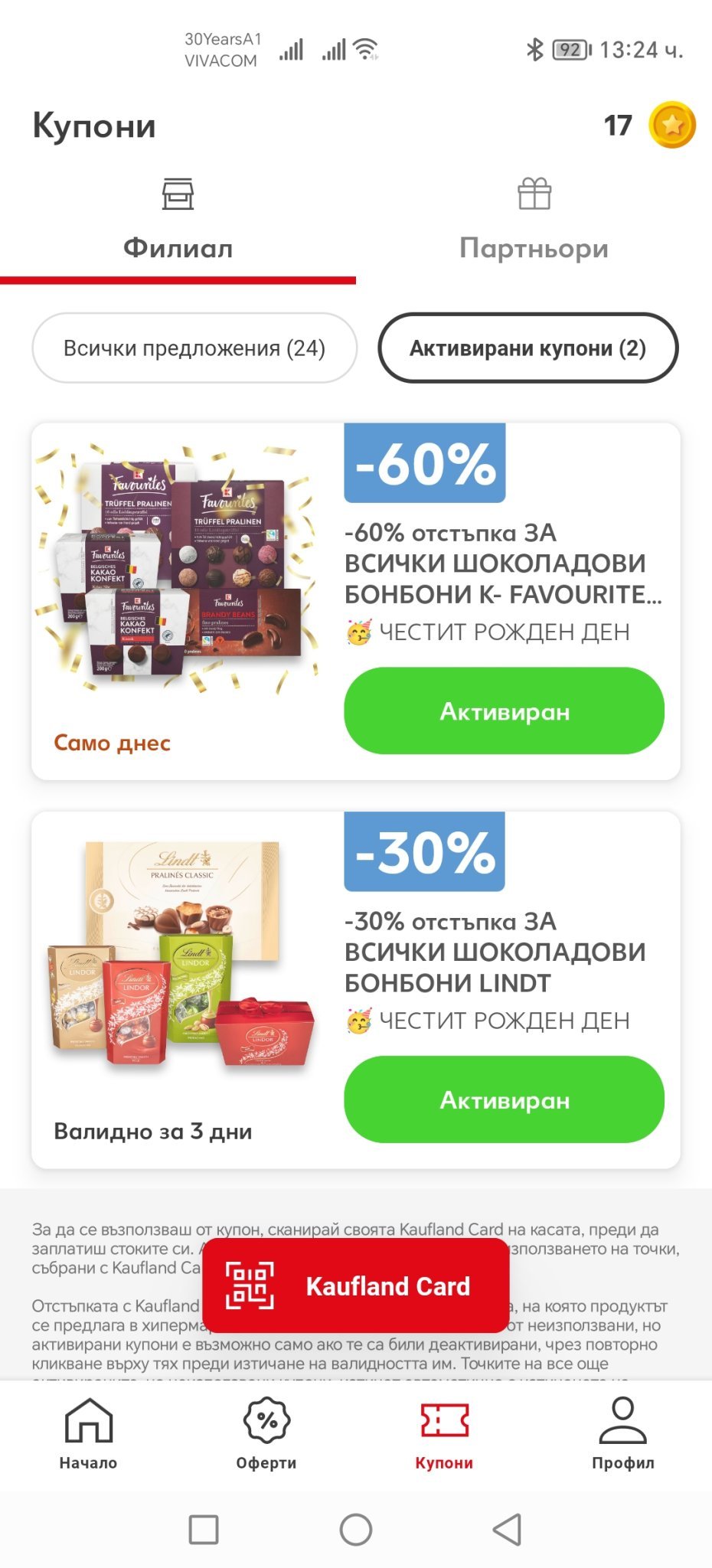The image size is (712, 1568).
Task: Select the Активирани купони (2) filter
Action: coord(527,348)
